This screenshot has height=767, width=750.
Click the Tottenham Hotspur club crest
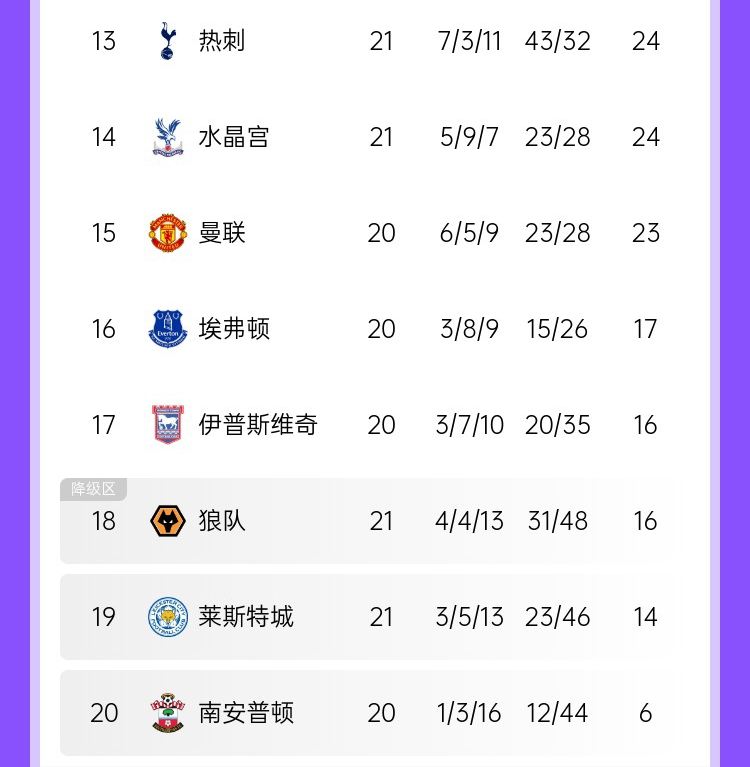coord(168,41)
